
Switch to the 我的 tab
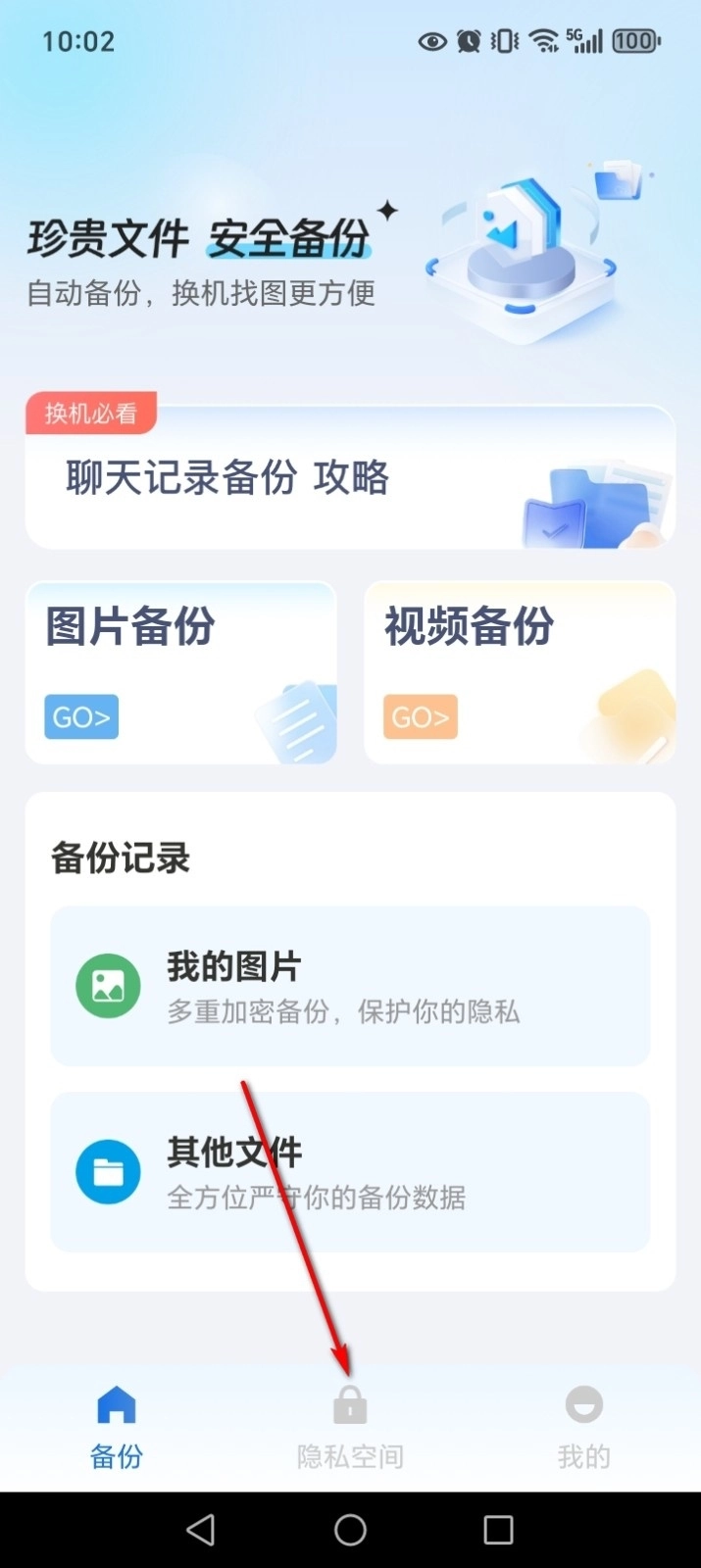583,1427
